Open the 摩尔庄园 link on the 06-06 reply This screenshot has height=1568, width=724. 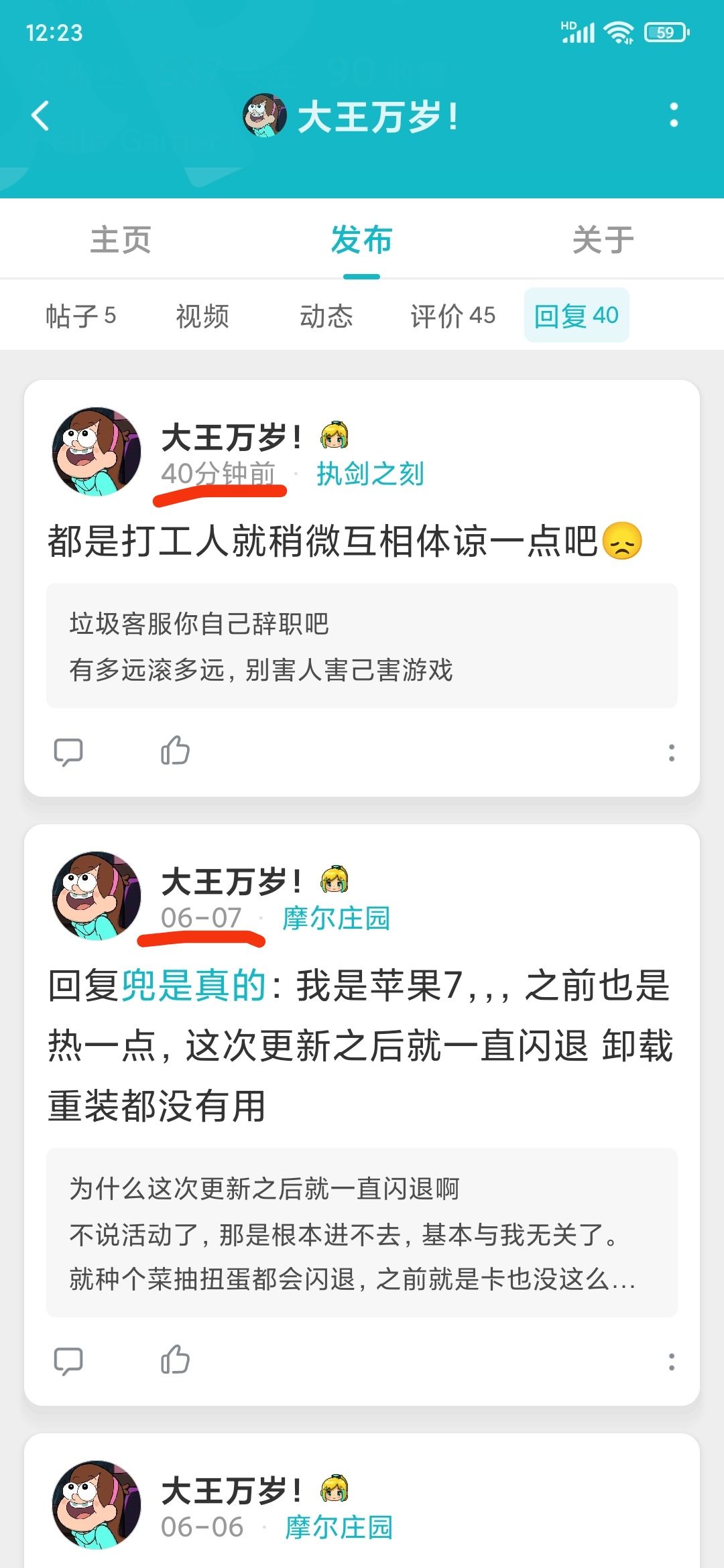(x=339, y=1527)
